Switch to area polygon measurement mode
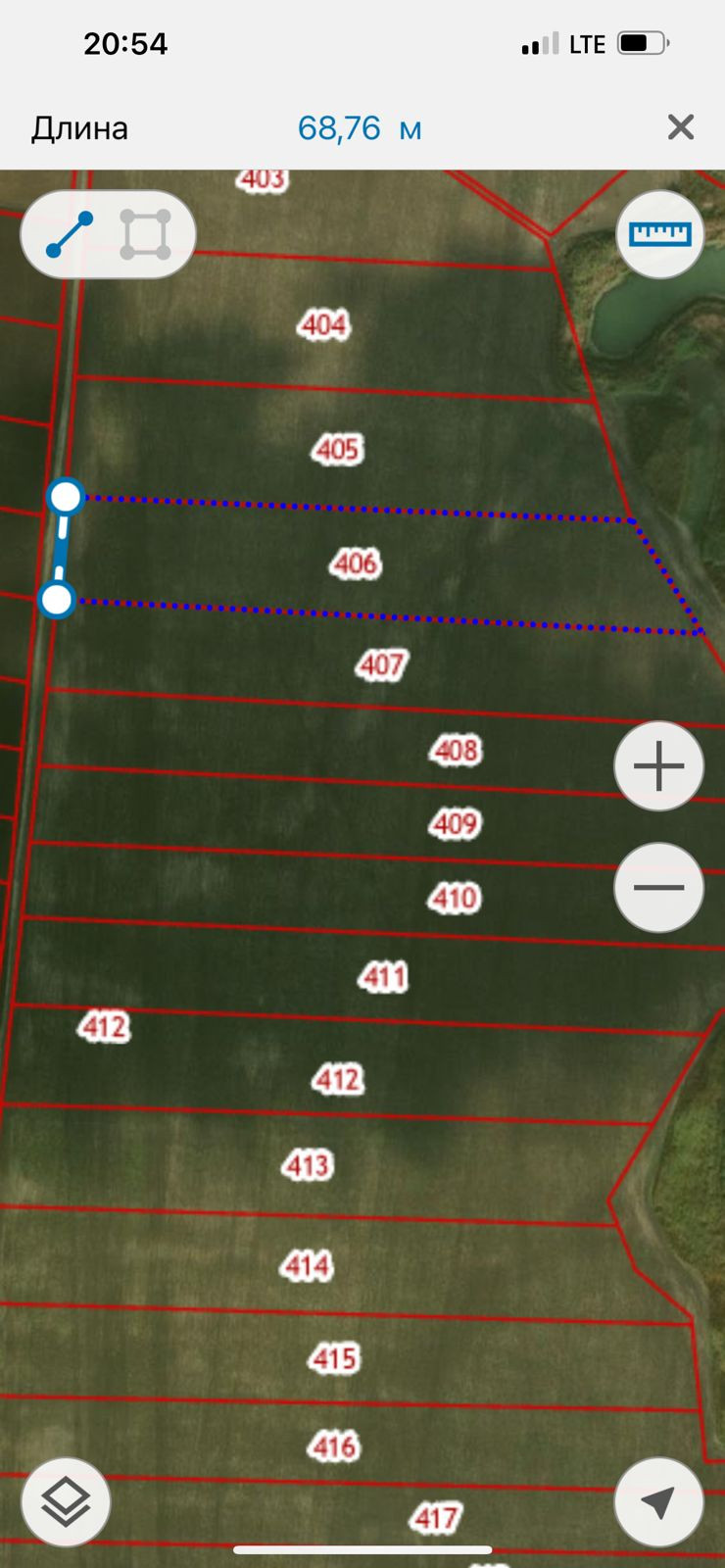 coord(145,235)
